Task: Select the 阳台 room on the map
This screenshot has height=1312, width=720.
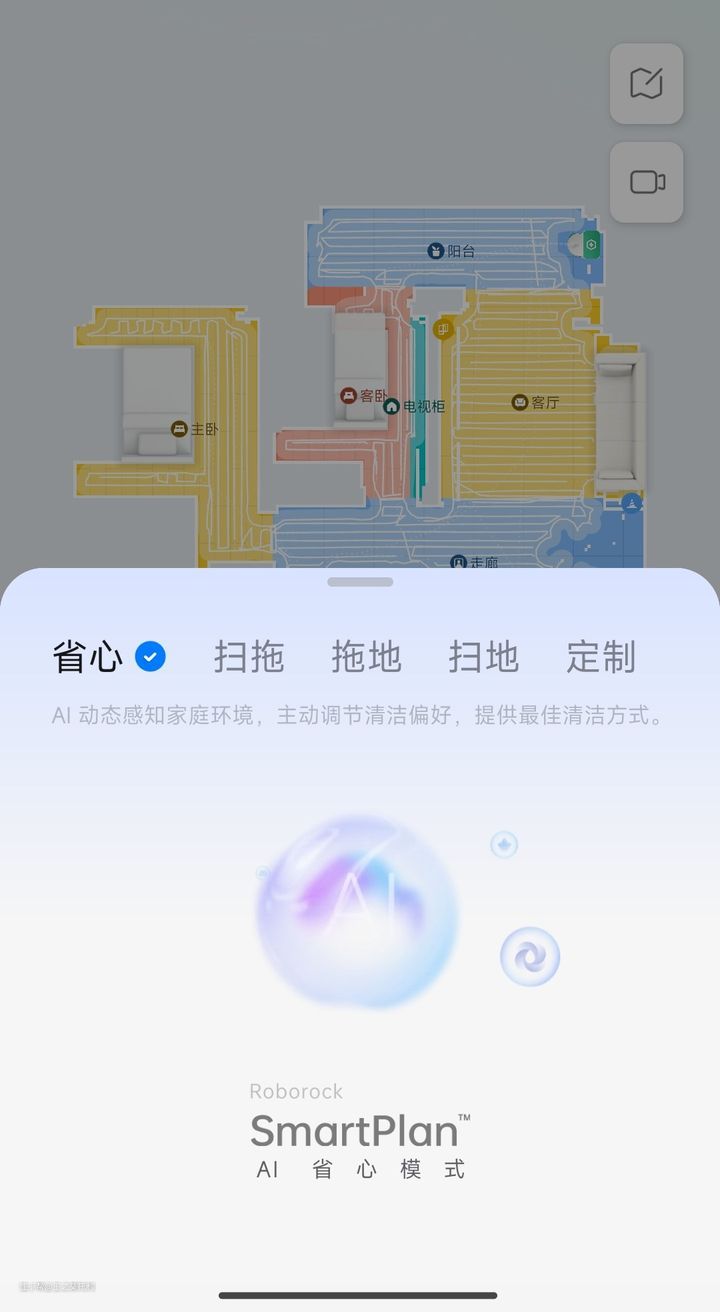Action: (x=451, y=251)
